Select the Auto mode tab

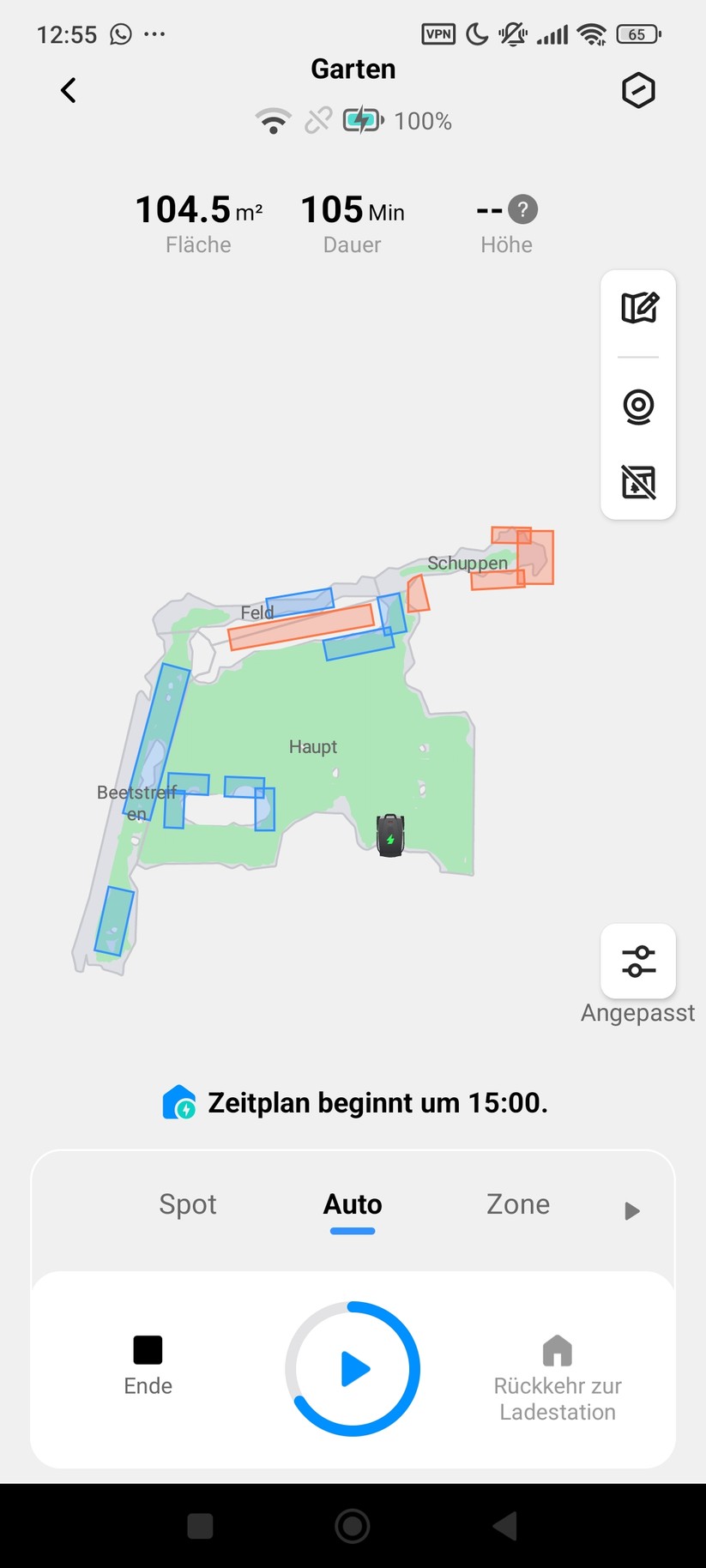pyautogui.click(x=353, y=1204)
